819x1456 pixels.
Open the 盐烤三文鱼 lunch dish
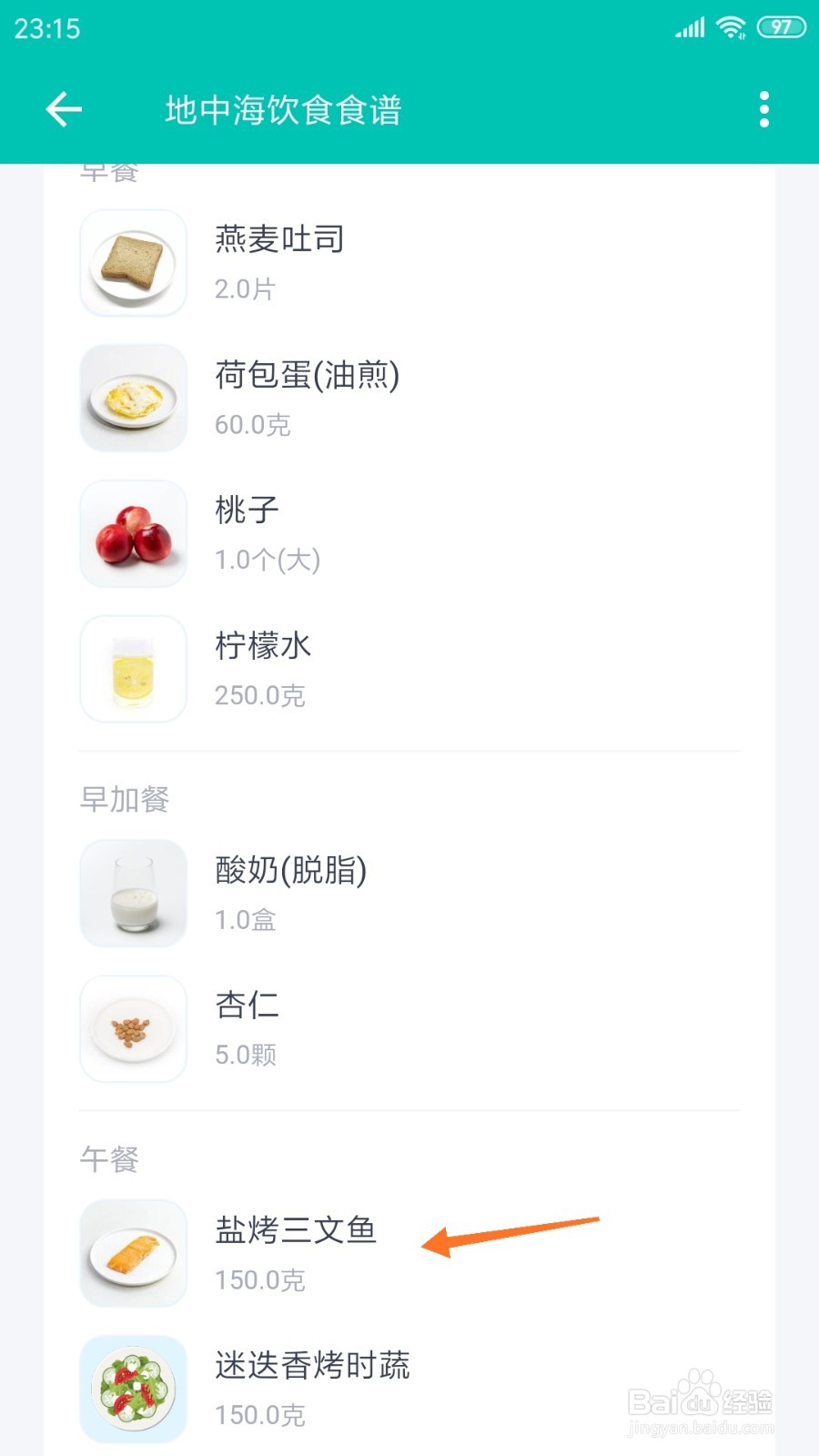click(295, 1253)
